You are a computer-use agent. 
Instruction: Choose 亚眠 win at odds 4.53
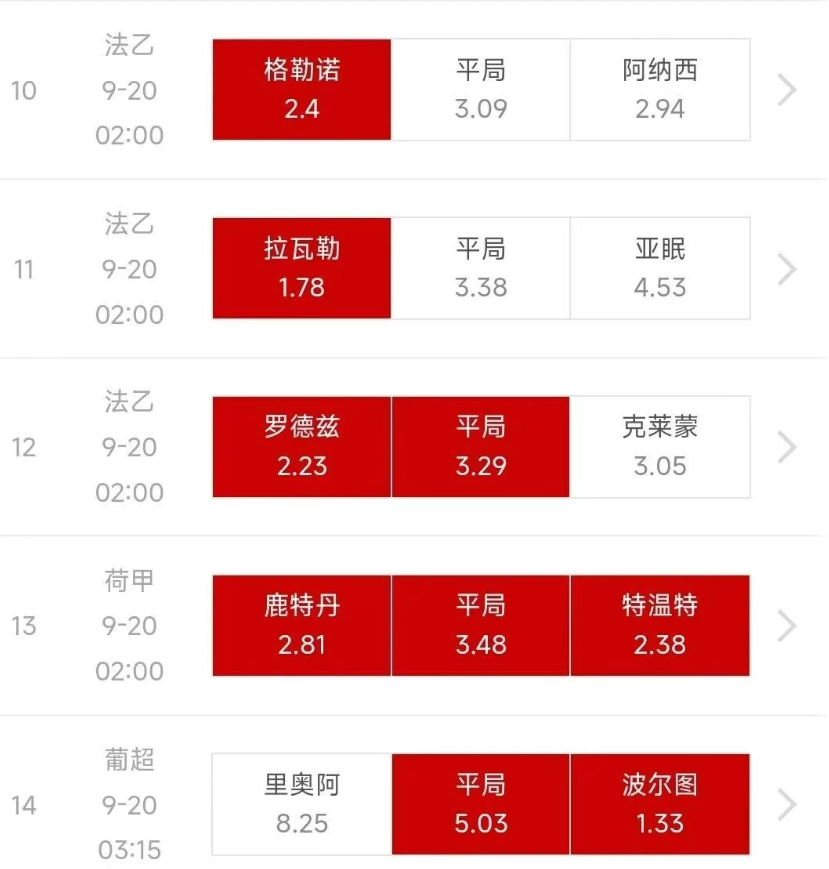(660, 268)
